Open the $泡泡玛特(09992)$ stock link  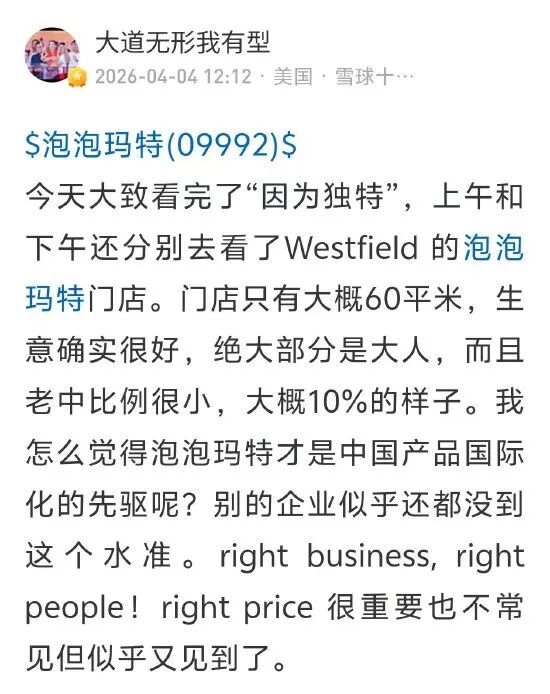click(x=161, y=145)
